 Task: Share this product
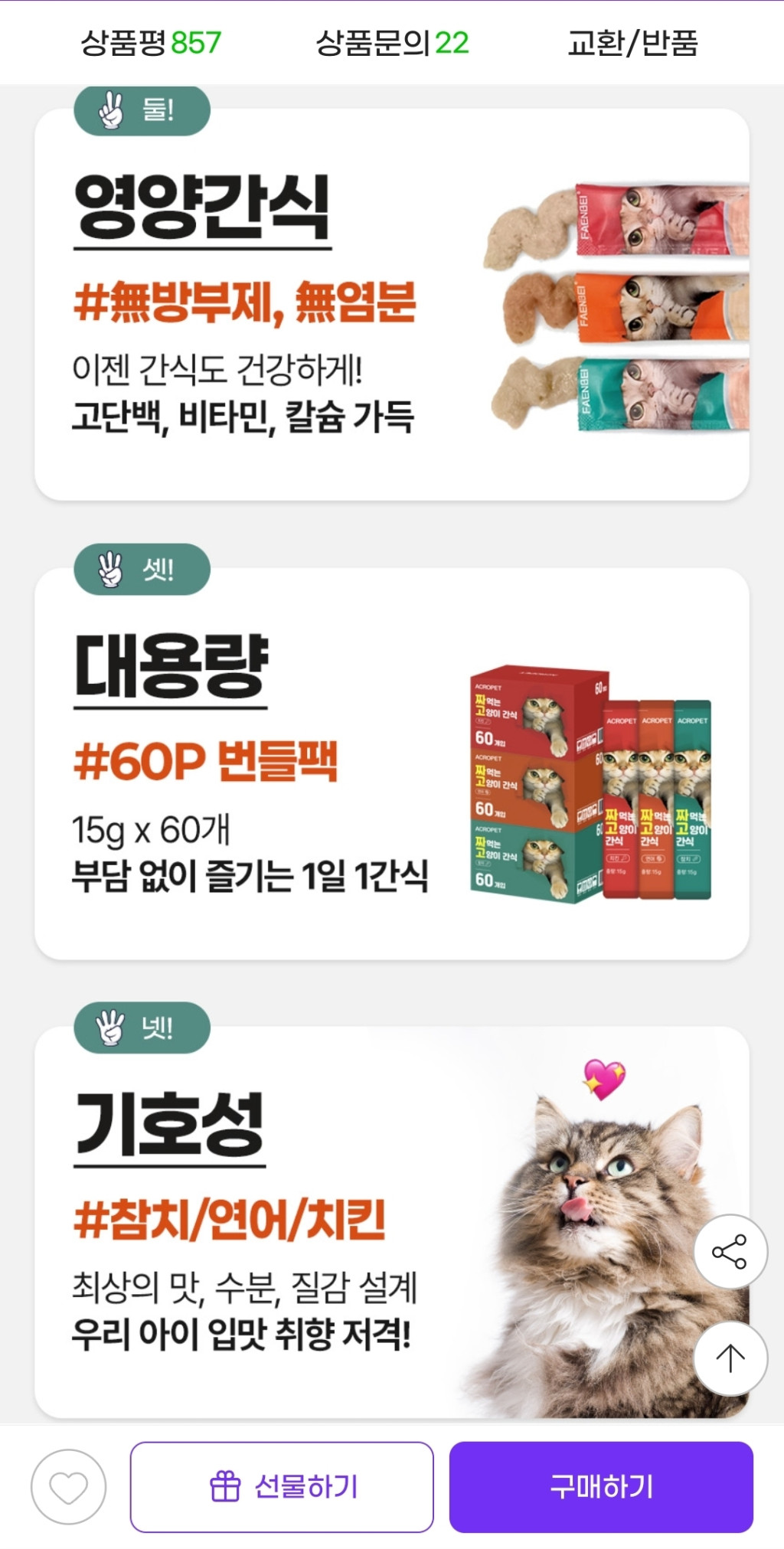coord(730,1252)
